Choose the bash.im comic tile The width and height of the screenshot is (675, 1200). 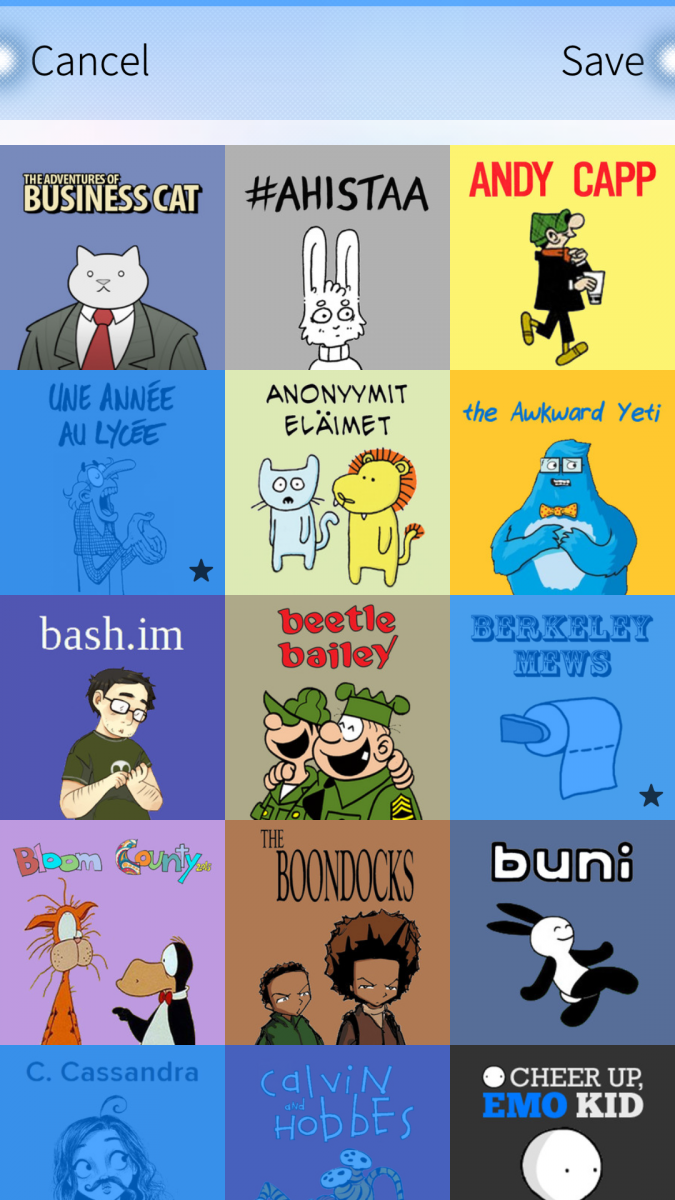(x=112, y=708)
